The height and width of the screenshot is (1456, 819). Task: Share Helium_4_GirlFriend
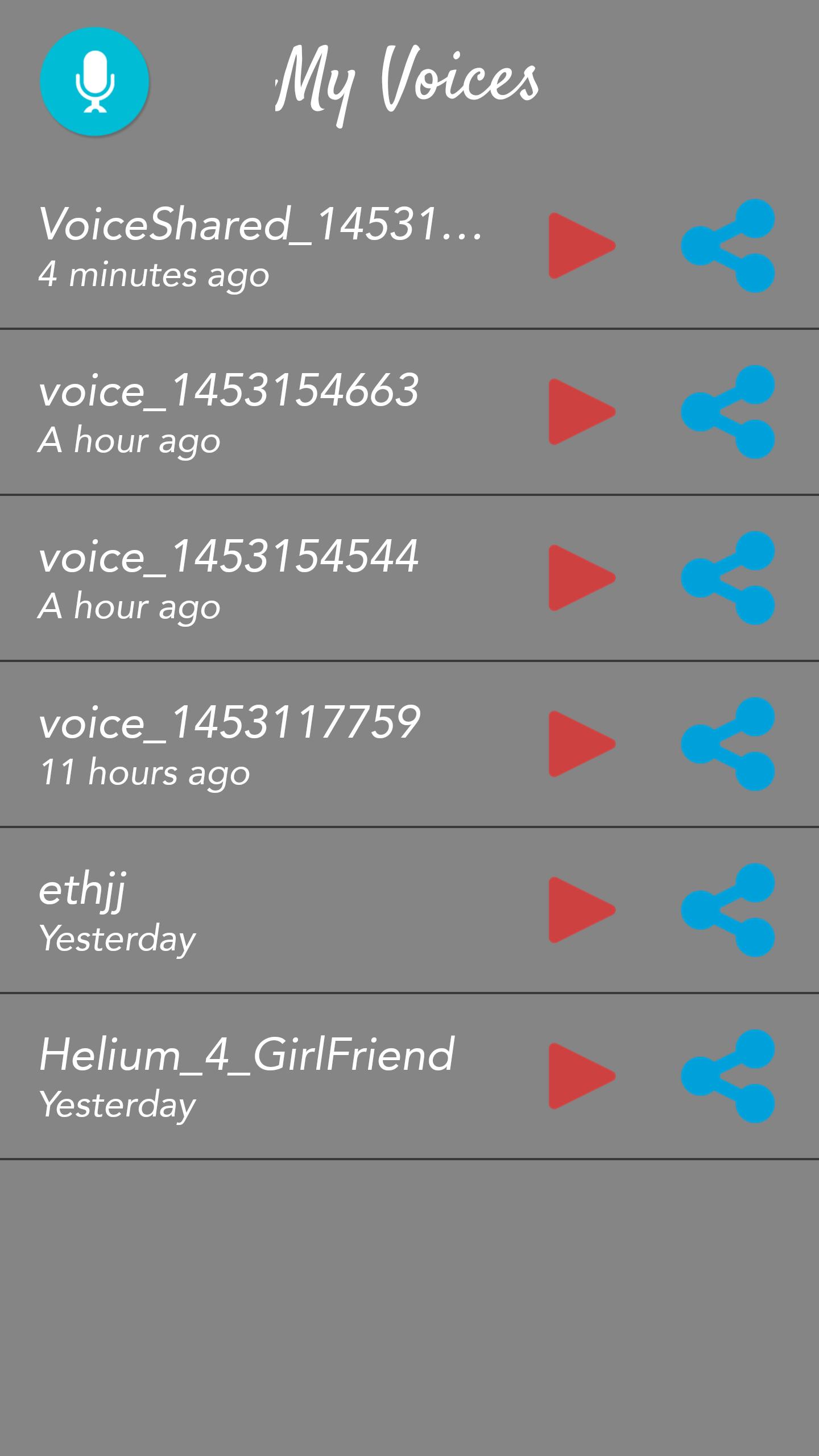728,1076
